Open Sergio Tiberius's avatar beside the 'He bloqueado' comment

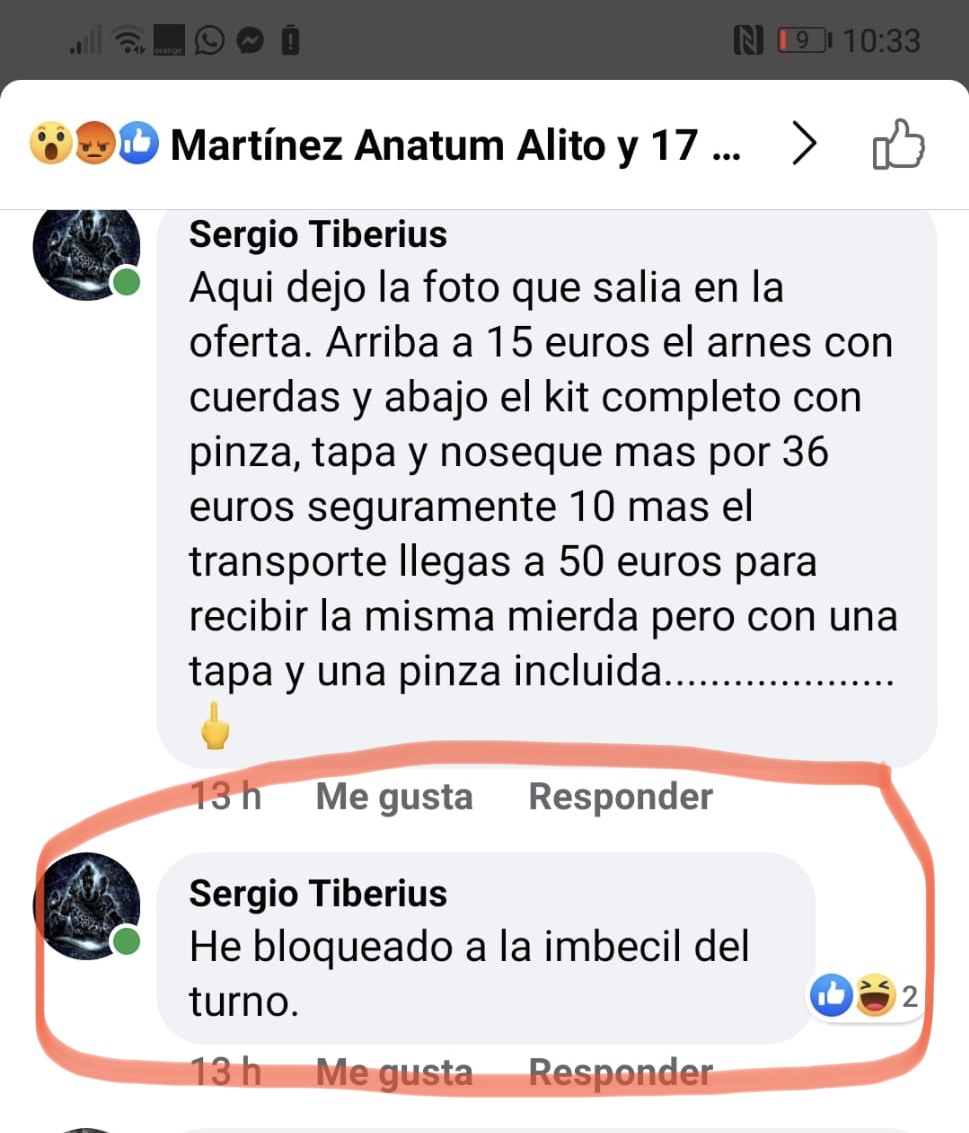click(87, 905)
